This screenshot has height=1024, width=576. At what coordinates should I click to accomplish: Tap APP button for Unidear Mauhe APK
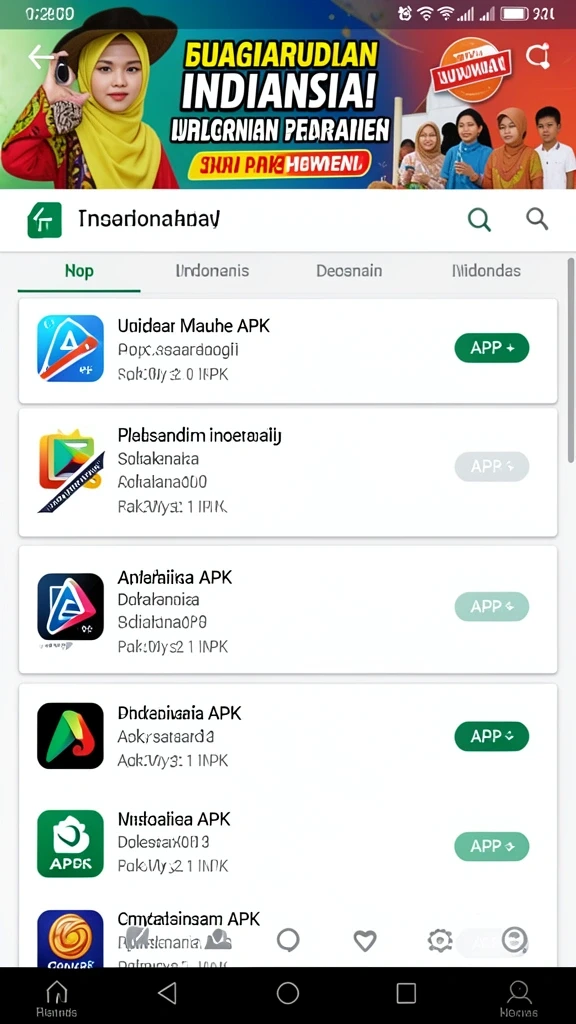coord(492,348)
